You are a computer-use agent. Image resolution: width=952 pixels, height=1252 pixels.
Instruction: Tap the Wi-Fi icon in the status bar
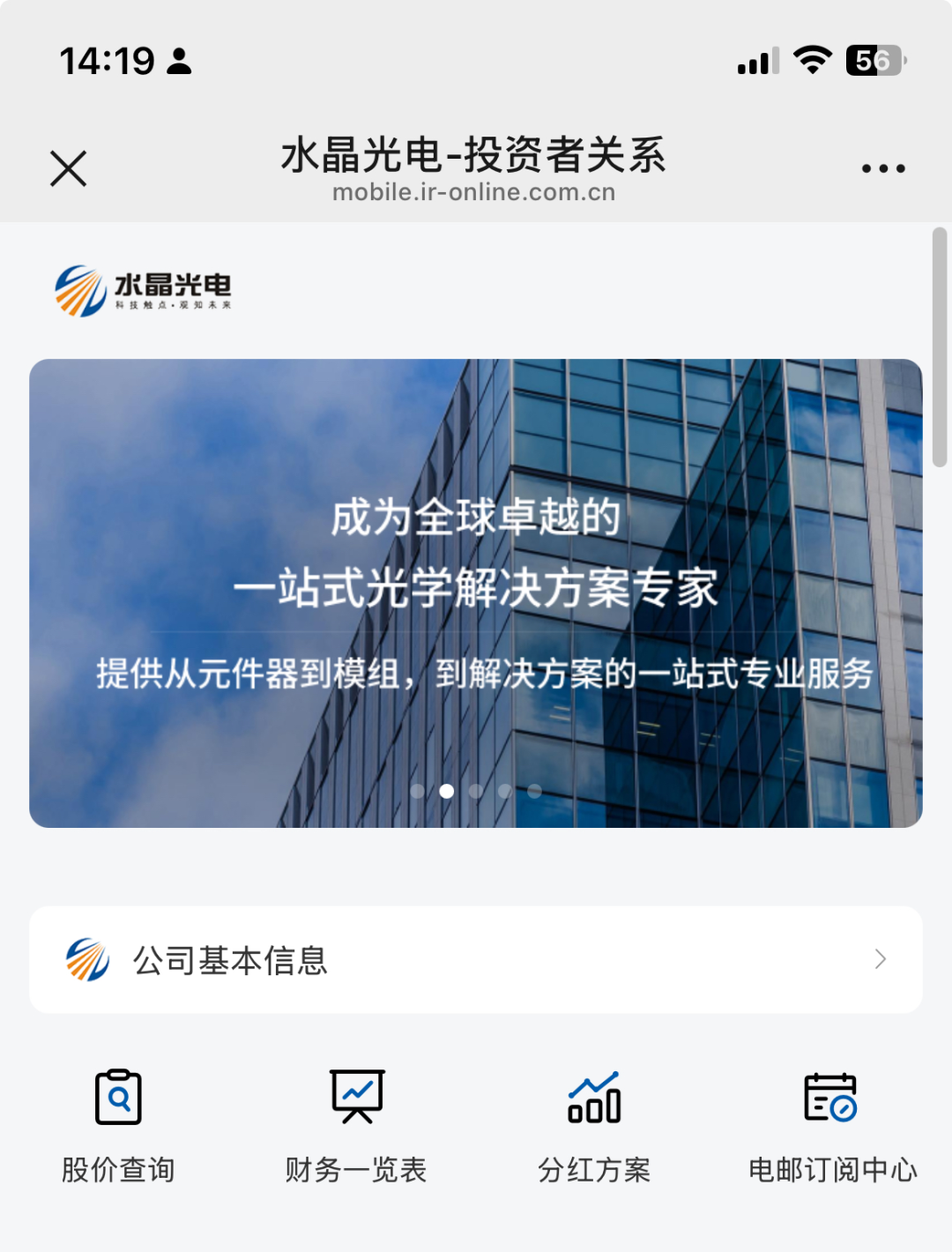[x=810, y=58]
